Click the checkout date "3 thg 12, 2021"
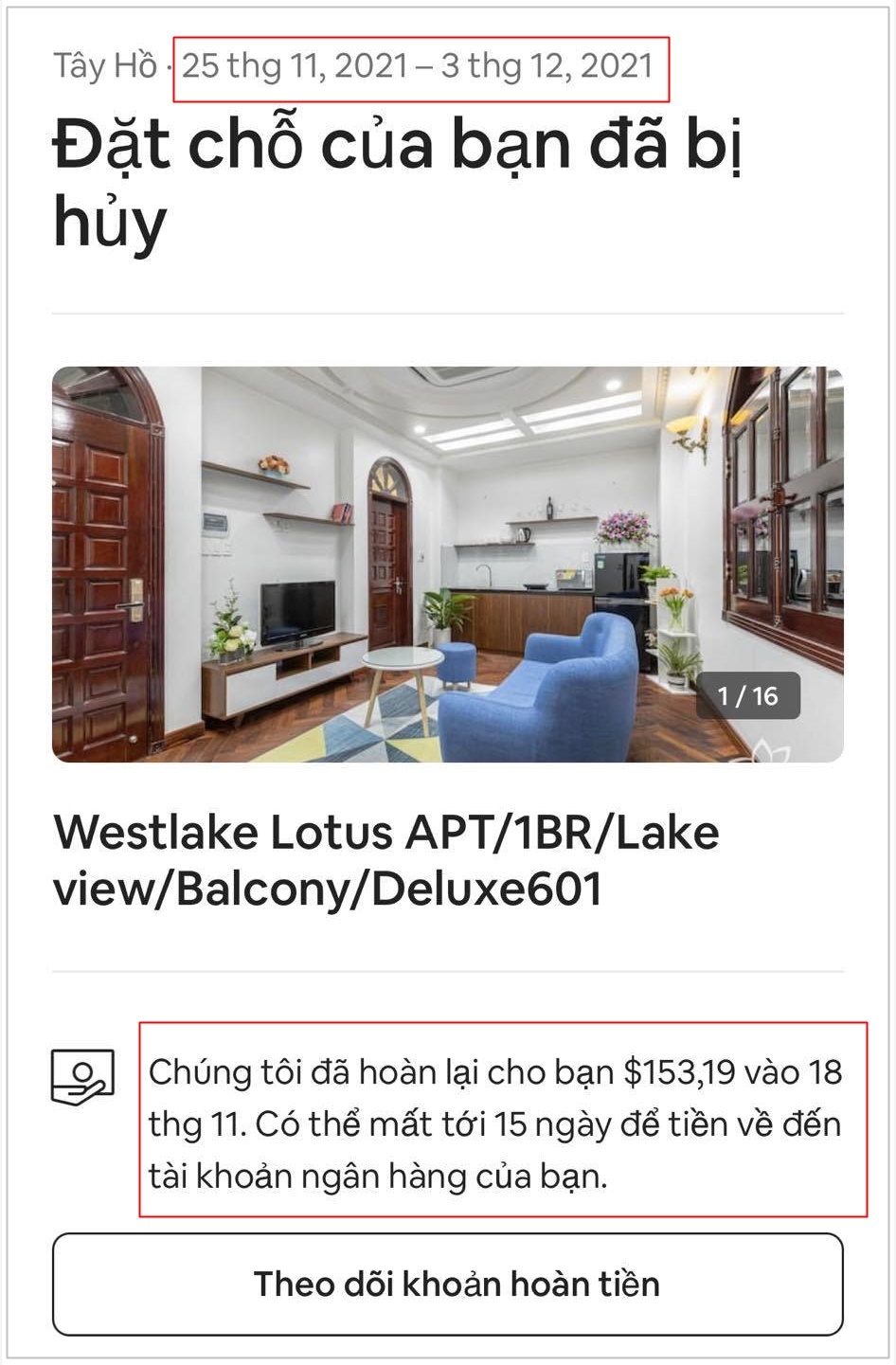Screen dimensions: 896x1365 [x=545, y=66]
